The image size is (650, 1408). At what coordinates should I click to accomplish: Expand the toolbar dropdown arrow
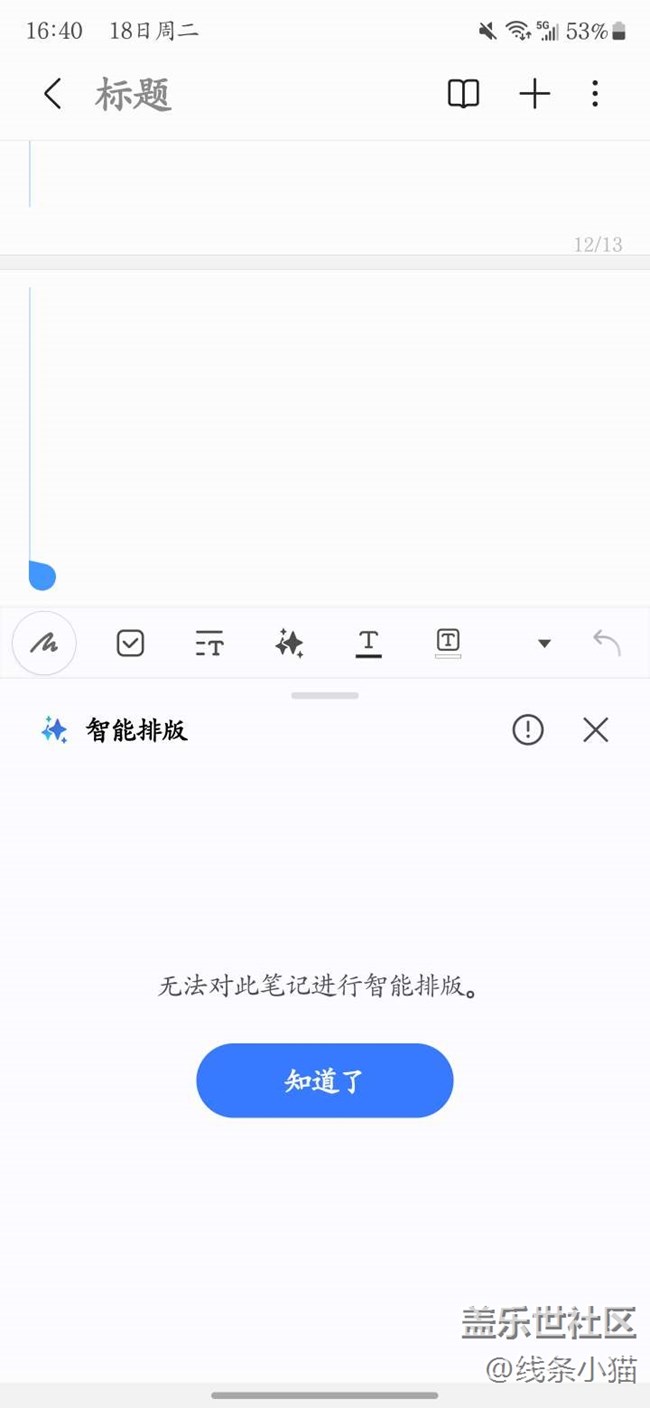coord(544,643)
